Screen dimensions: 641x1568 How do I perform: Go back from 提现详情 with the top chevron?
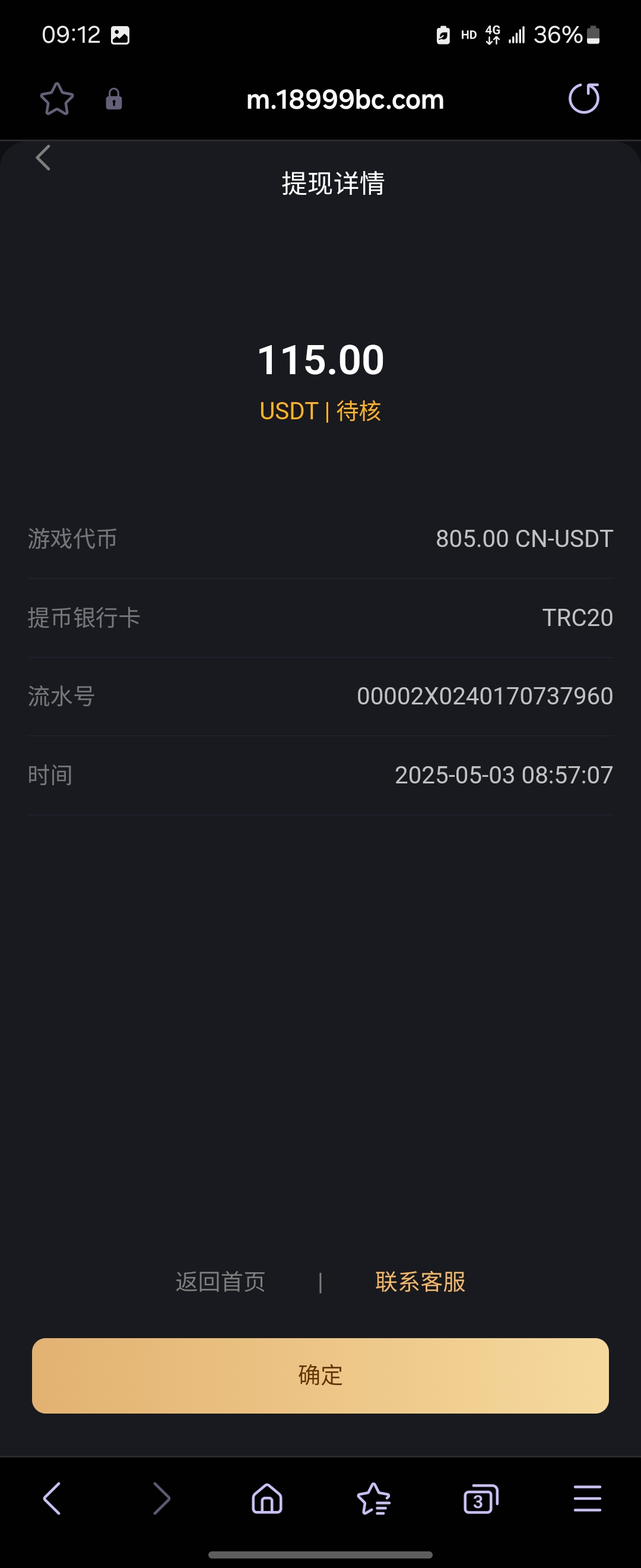pos(43,157)
